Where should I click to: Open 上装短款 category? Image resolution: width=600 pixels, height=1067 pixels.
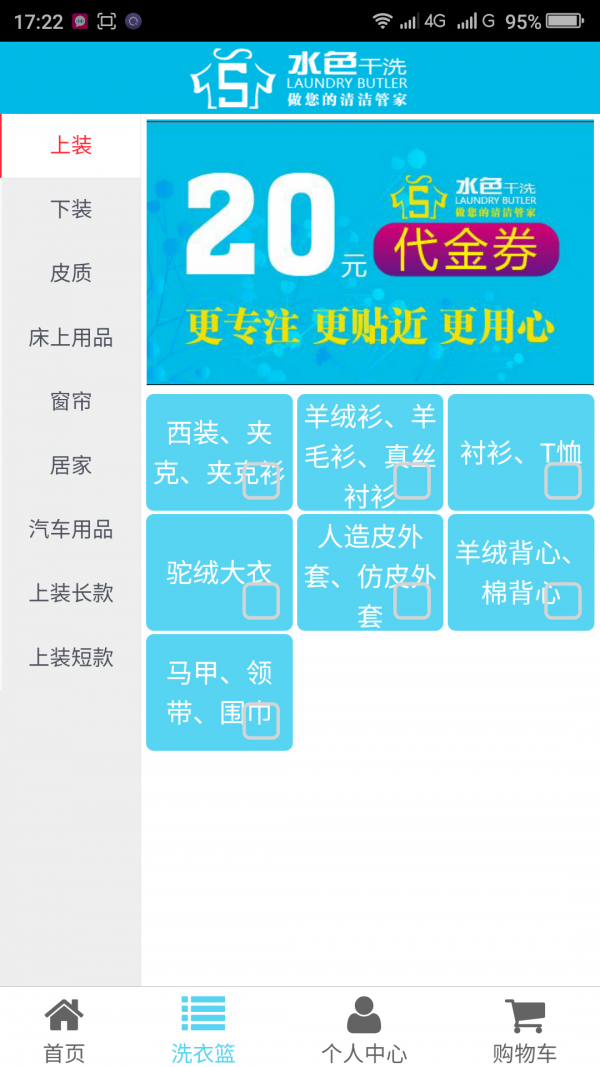pos(71,657)
